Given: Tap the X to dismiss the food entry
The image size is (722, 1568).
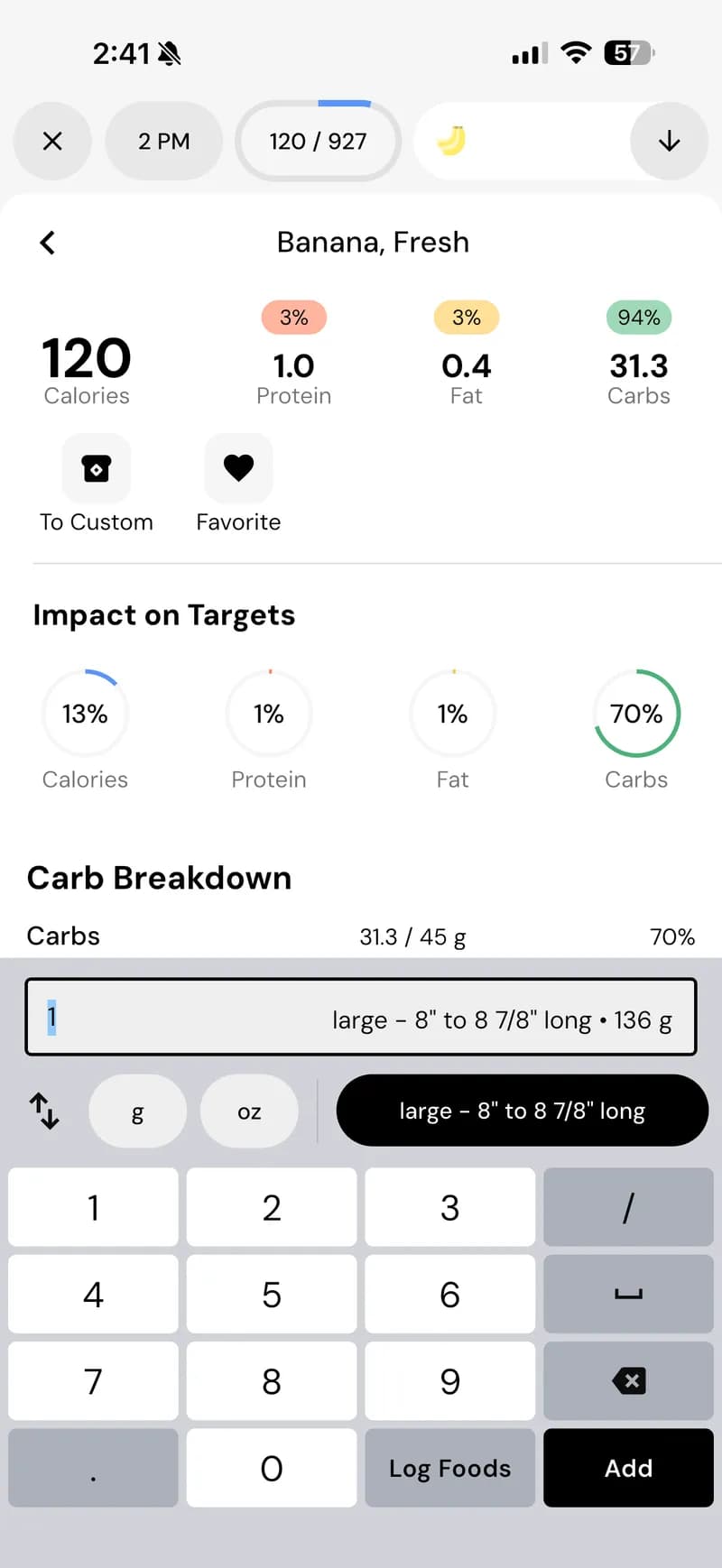Looking at the screenshot, I should click(51, 141).
